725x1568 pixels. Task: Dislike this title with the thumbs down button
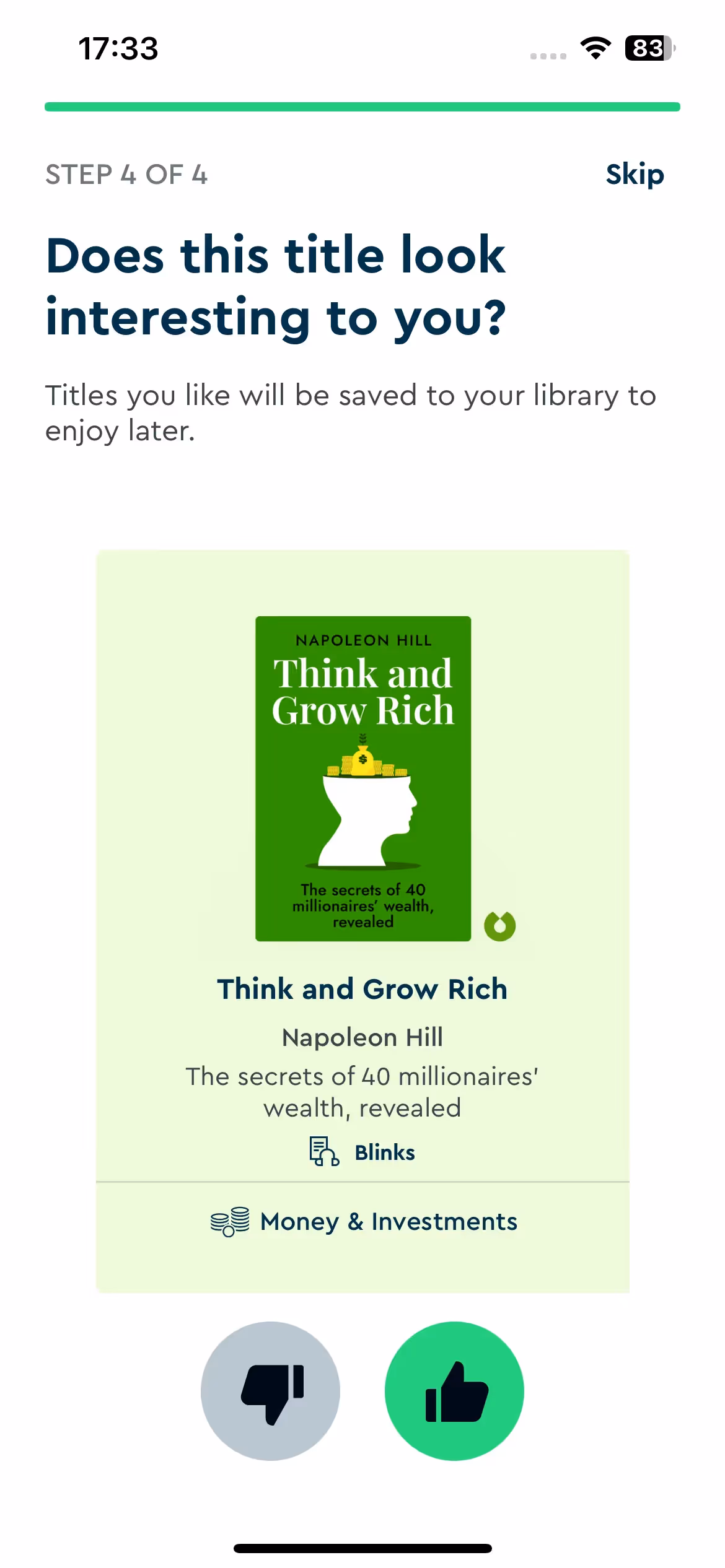point(270,1391)
